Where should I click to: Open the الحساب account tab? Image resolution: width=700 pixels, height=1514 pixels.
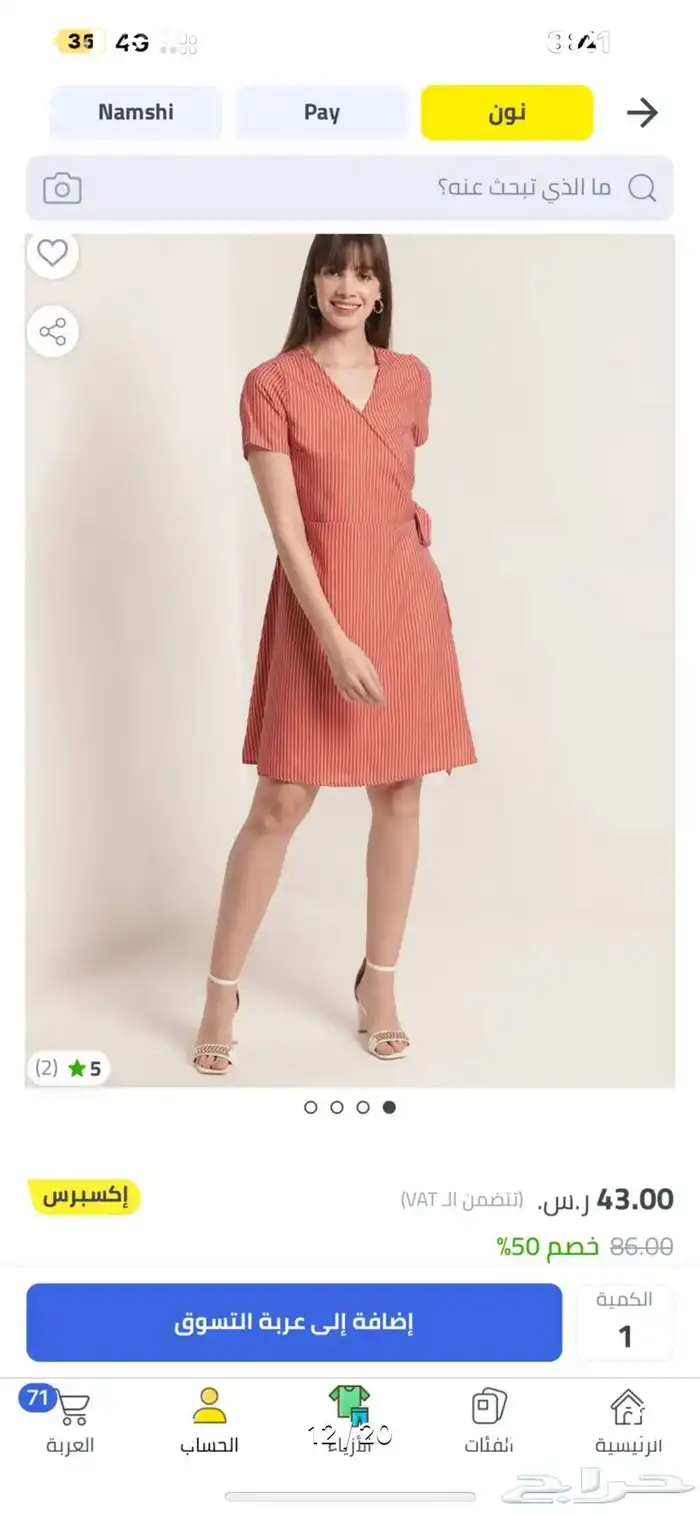tap(209, 1422)
